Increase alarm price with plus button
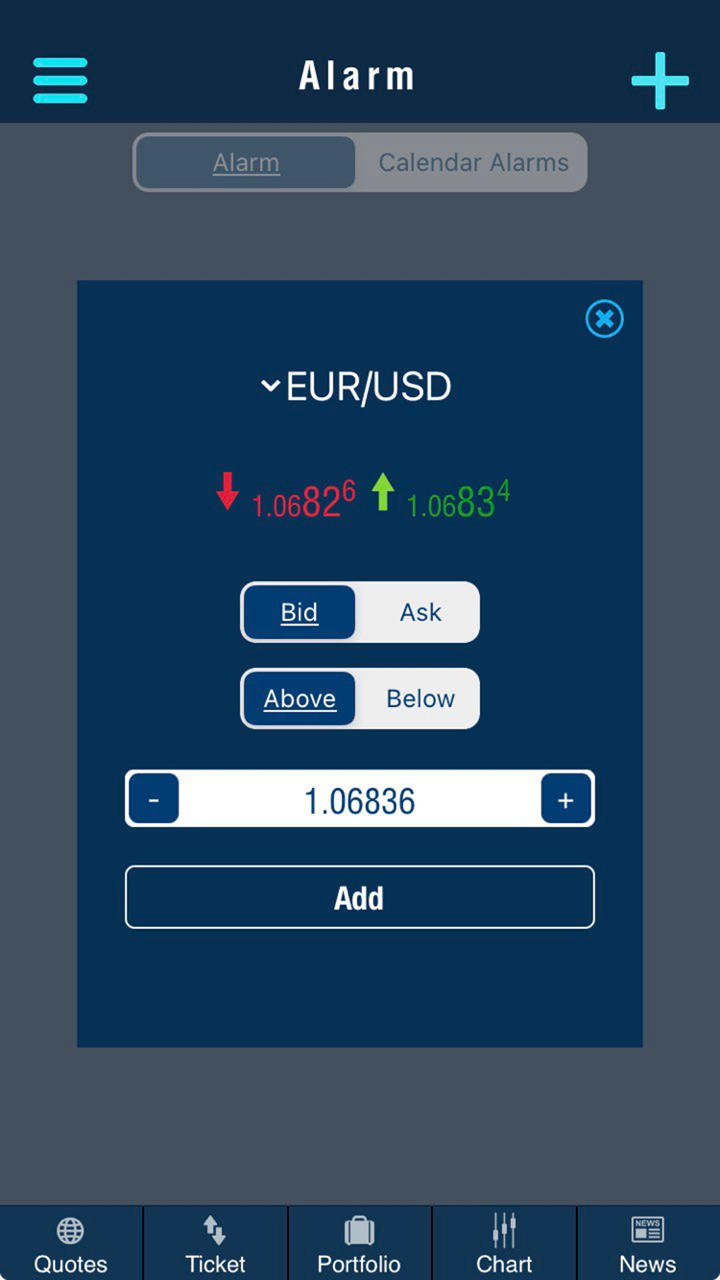This screenshot has height=1280, width=720. click(566, 799)
